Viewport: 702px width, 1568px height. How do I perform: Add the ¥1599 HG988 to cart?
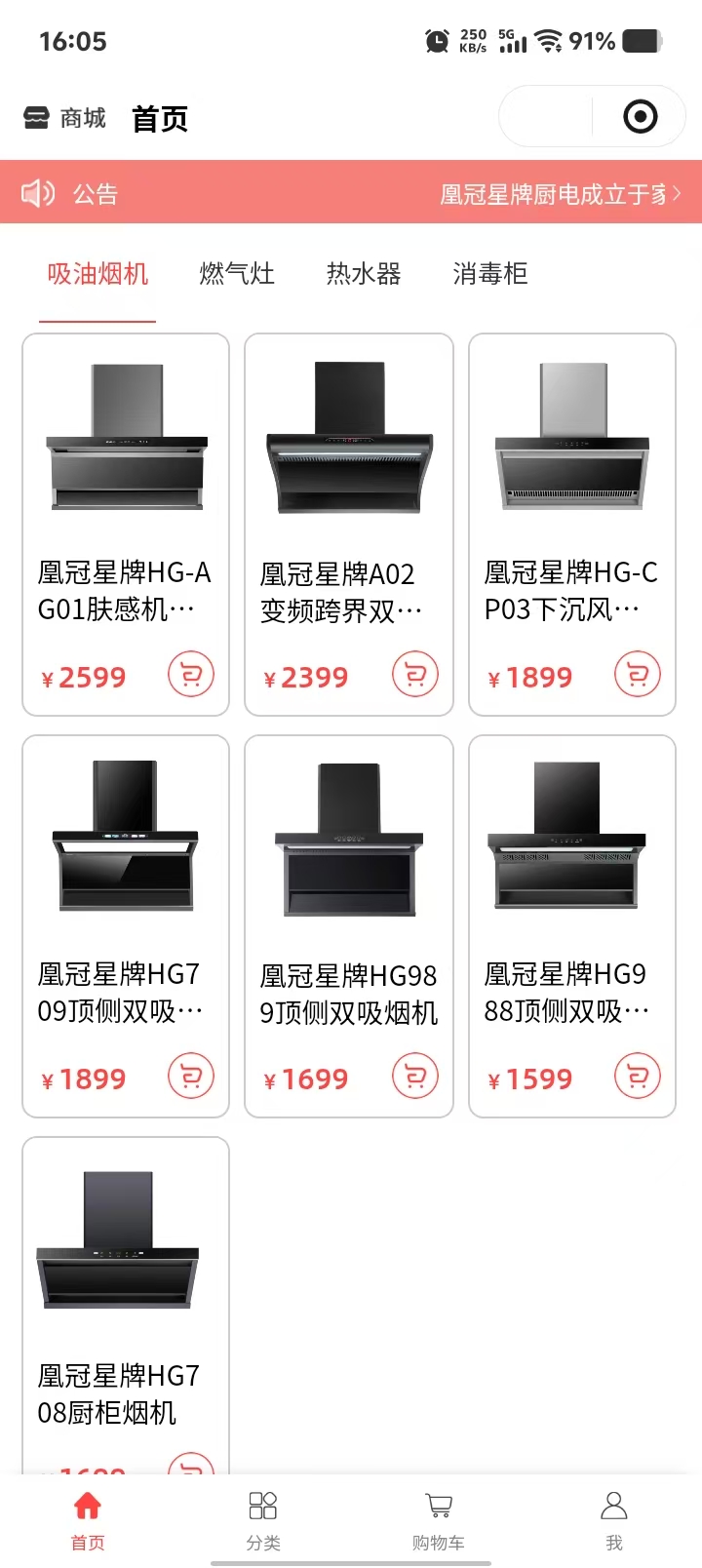638,1077
